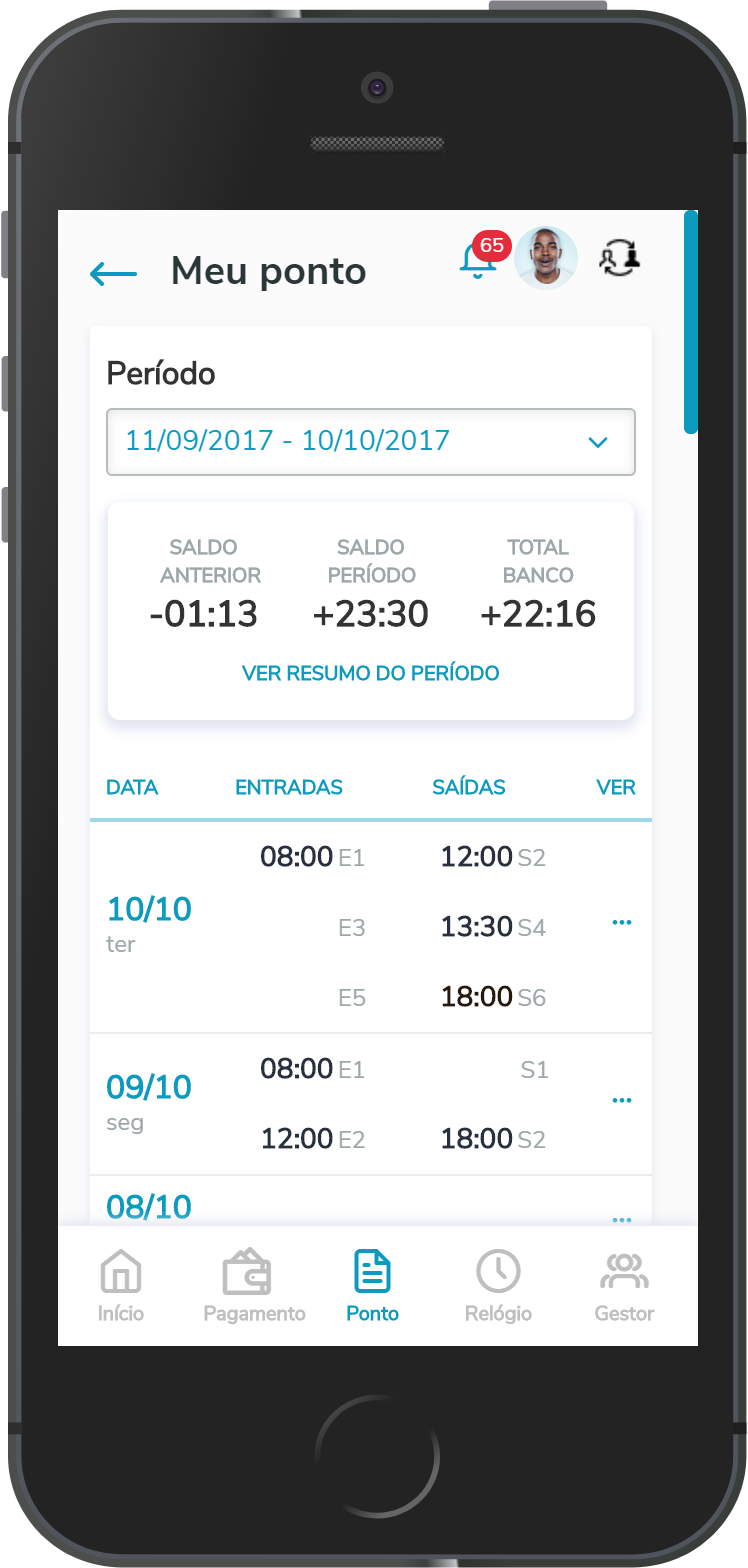Switch to the Pagamento tab
Image resolution: width=748 pixels, height=1568 pixels.
pyautogui.click(x=254, y=1286)
